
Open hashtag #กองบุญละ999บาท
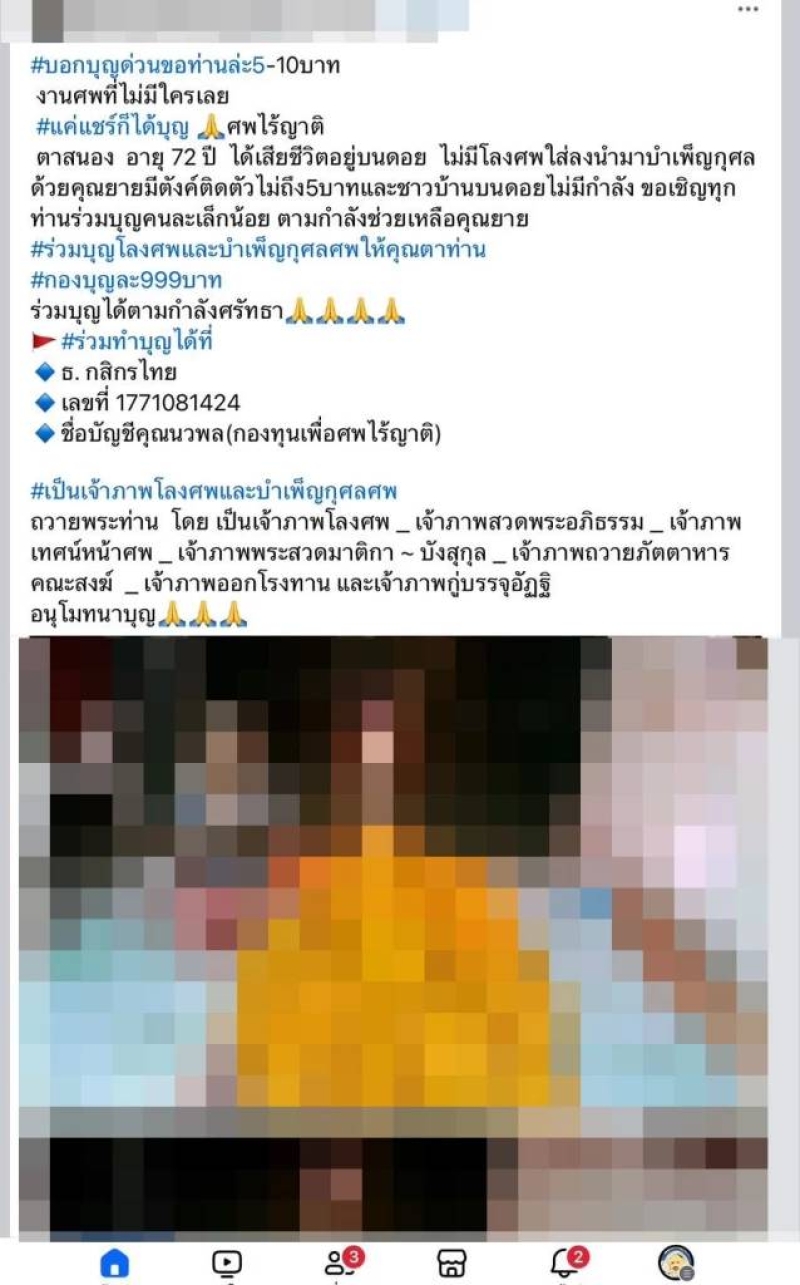tap(127, 280)
